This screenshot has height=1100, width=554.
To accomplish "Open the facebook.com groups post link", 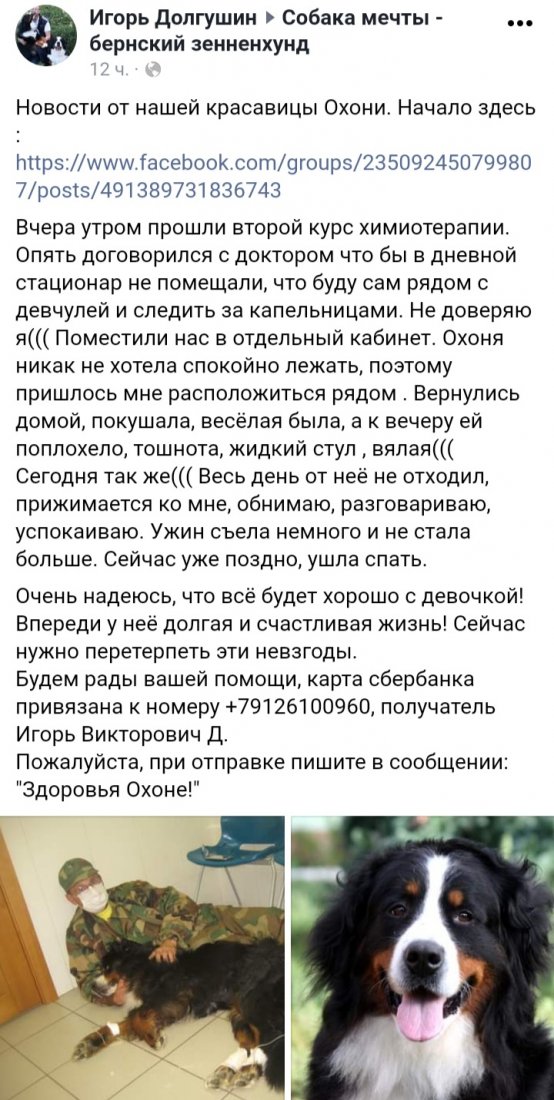I will point(273,176).
